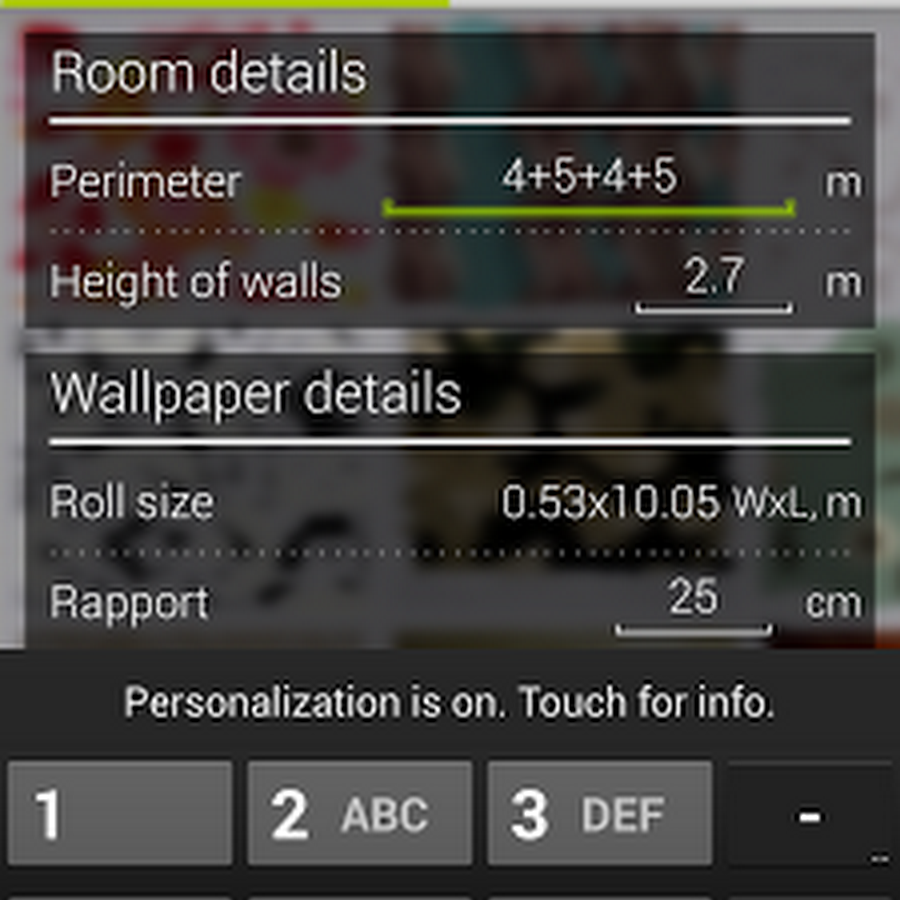Screen dimensions: 900x900
Task: Open the Roll size selector
Action: [680, 503]
